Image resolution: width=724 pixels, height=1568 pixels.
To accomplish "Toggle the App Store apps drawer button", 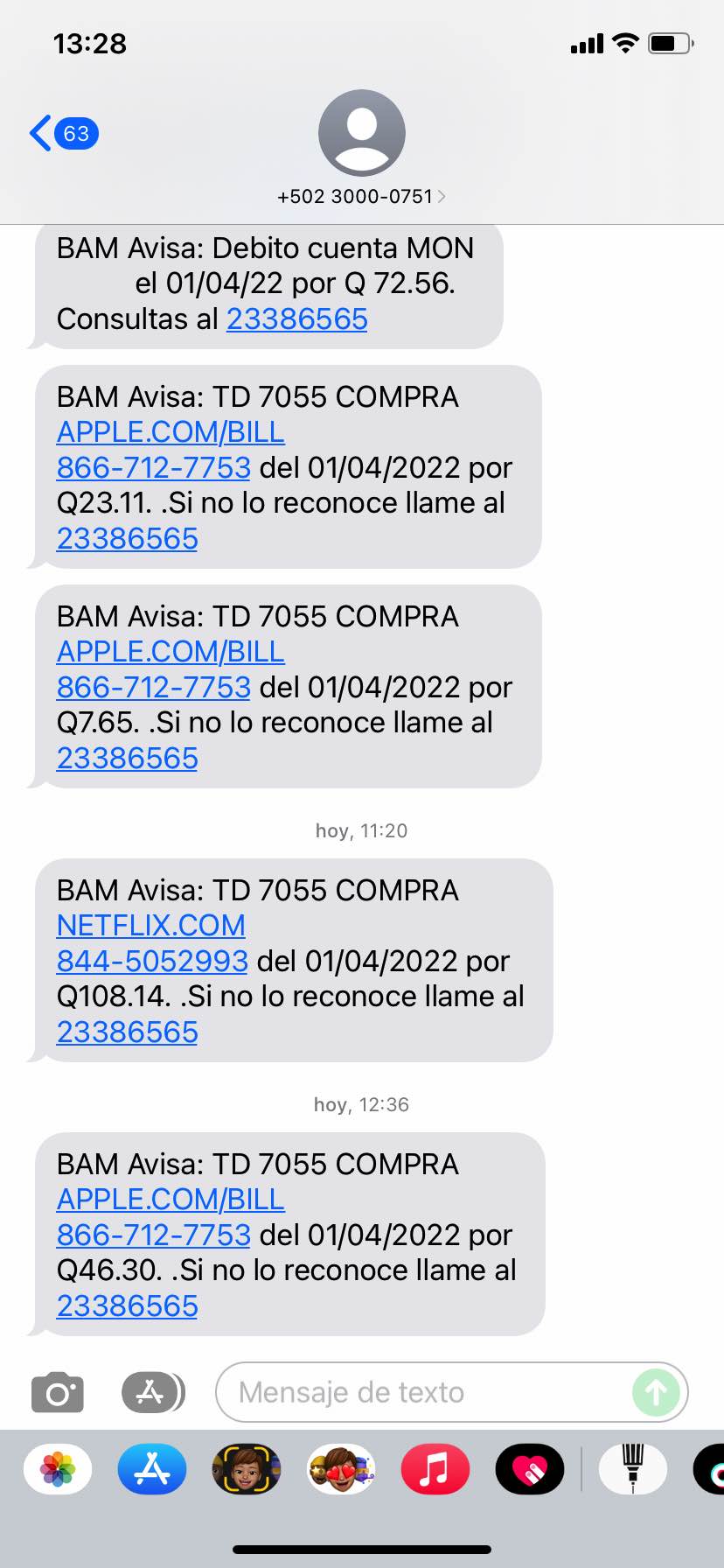I will point(152,1392).
